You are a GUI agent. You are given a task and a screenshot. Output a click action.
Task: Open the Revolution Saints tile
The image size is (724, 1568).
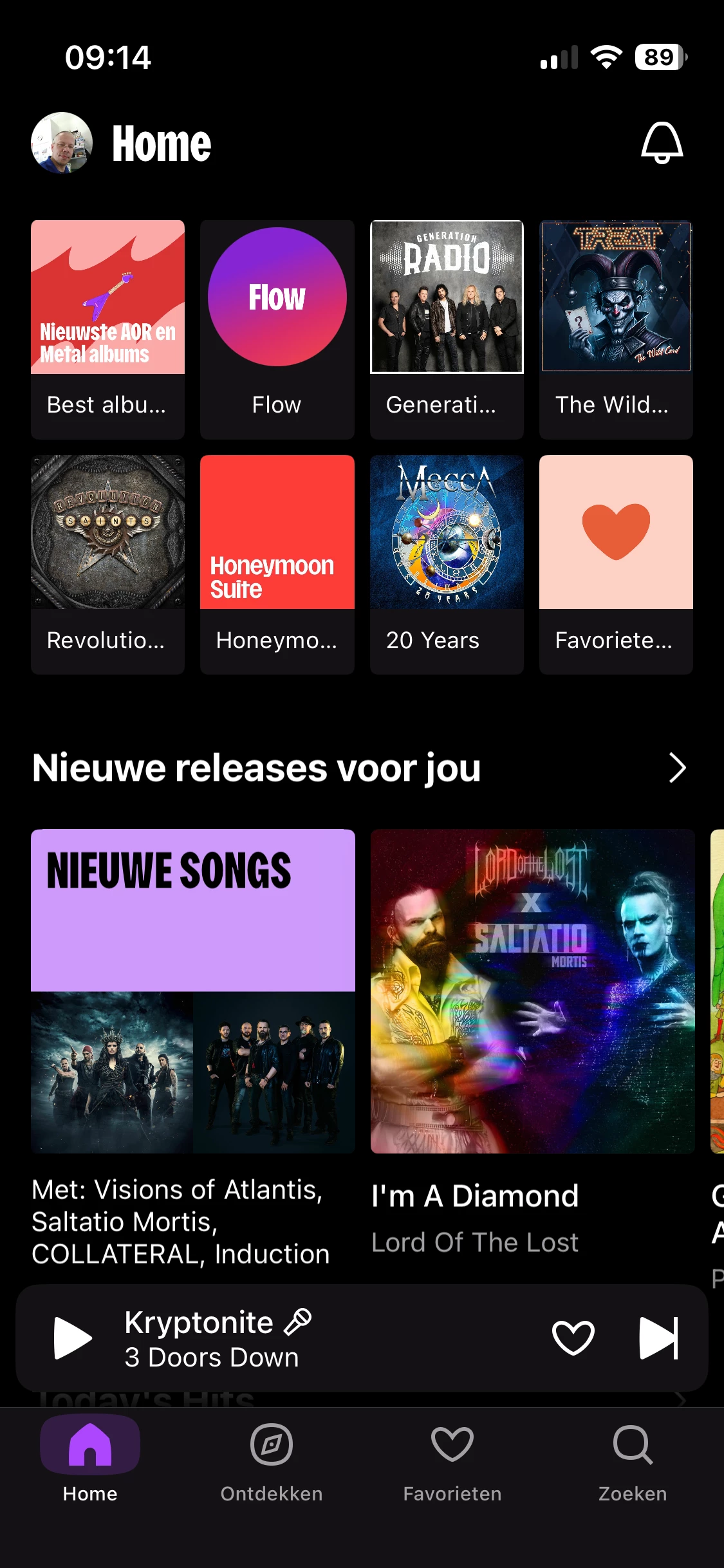pos(108,564)
